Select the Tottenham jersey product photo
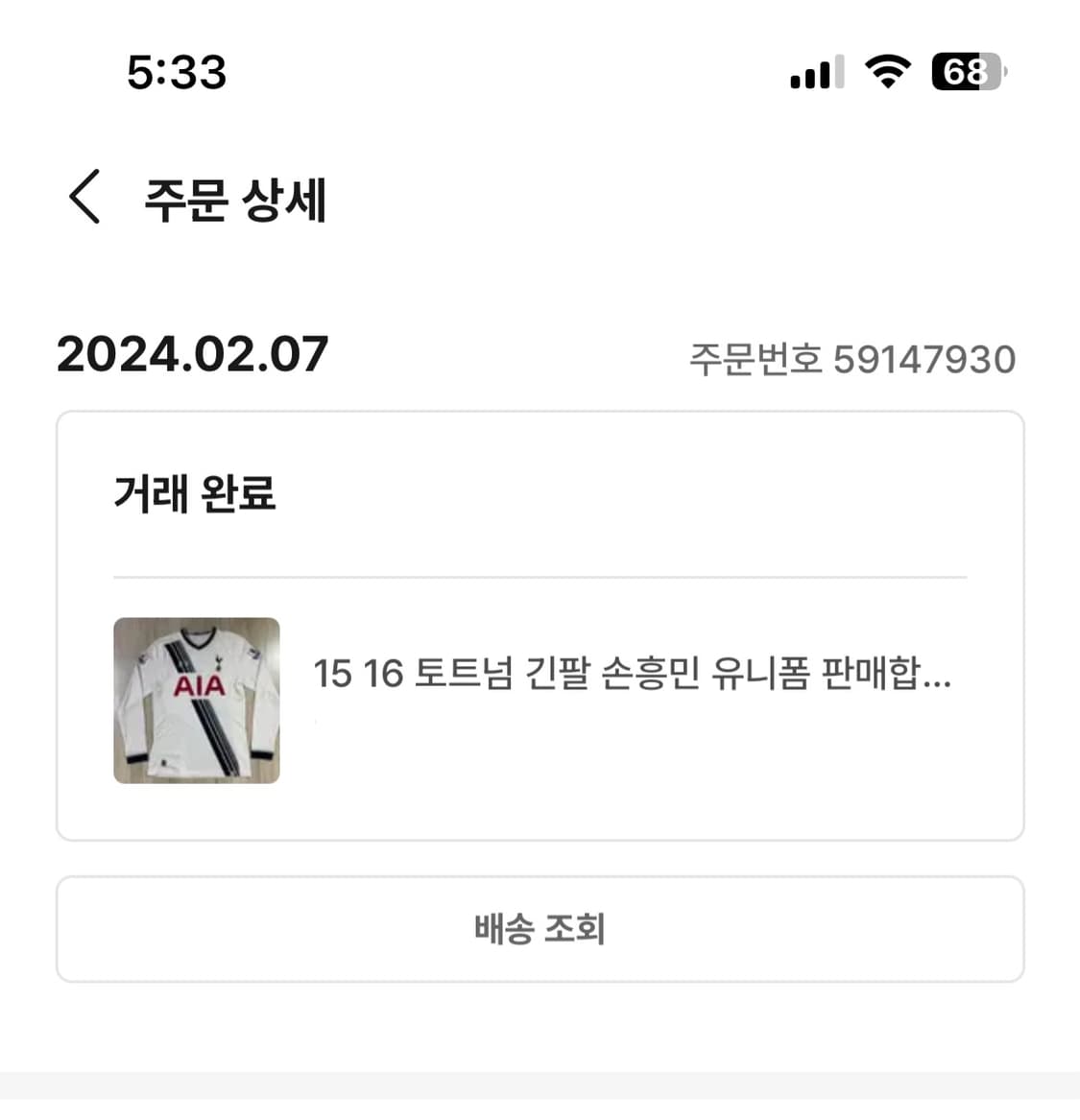1080x1120 pixels. (x=196, y=702)
